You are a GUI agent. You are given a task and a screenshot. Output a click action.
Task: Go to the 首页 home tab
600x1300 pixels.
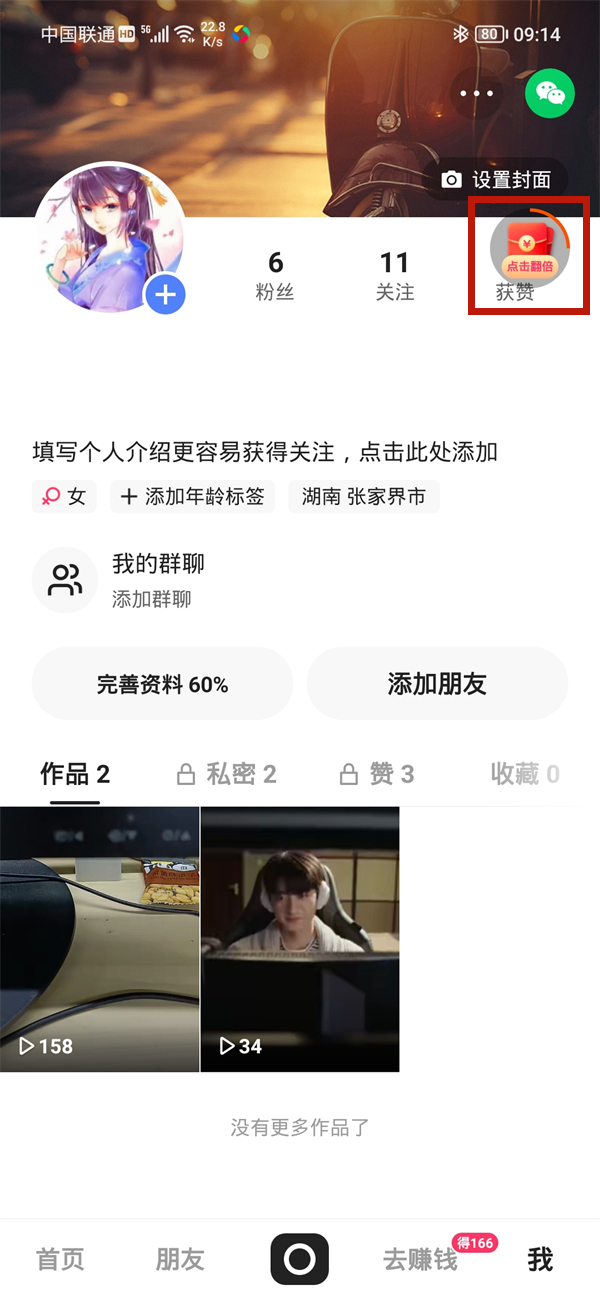tap(61, 1259)
